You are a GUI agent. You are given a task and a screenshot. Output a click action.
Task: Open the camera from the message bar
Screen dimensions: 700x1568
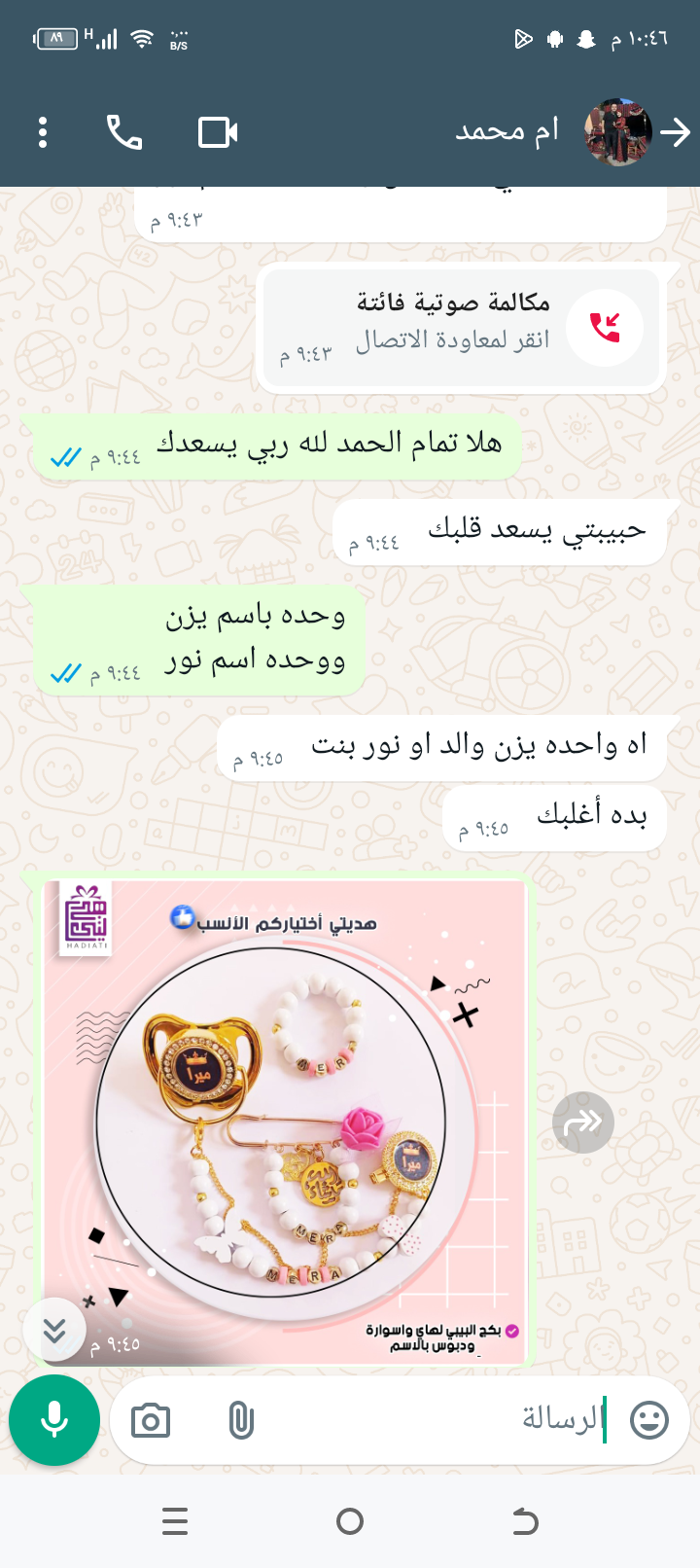[151, 1421]
